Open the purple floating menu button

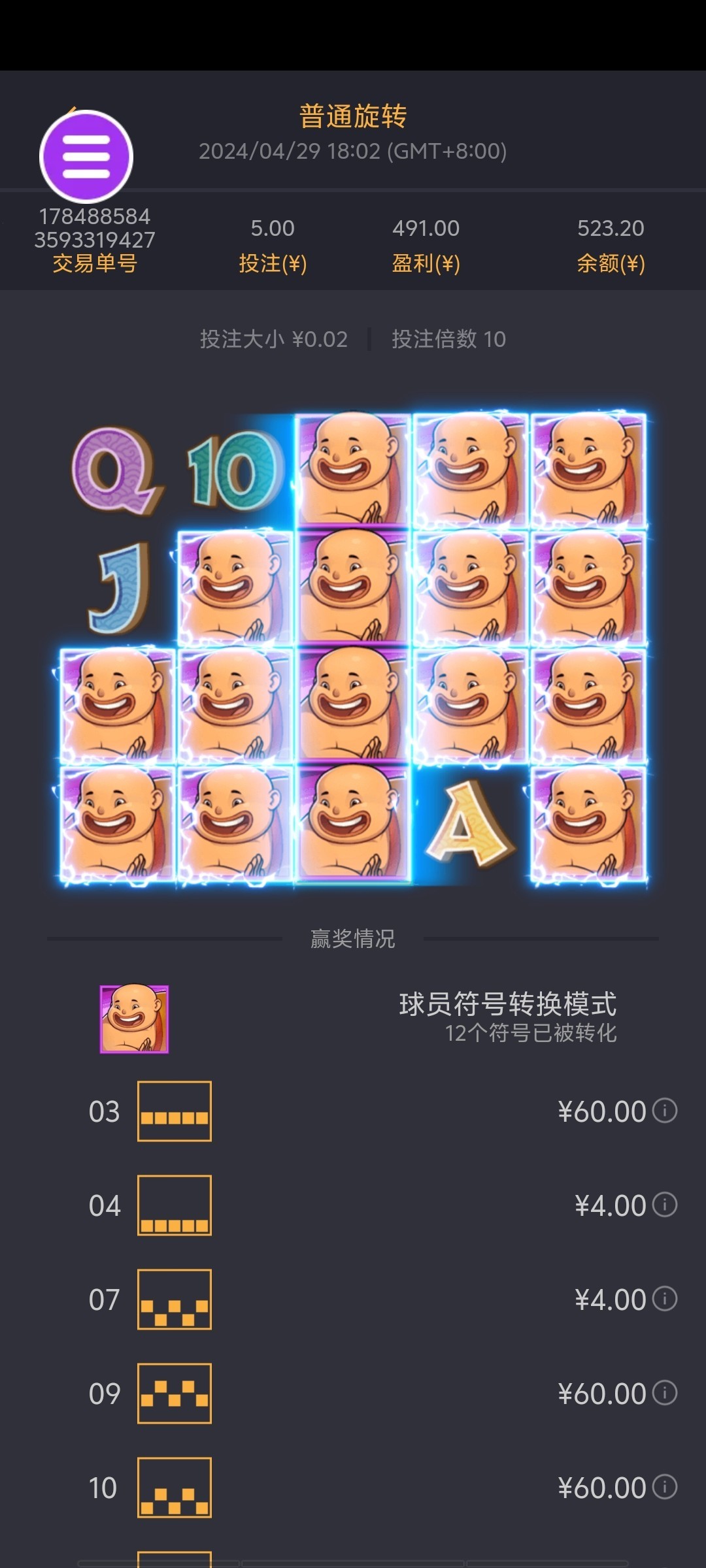(86, 157)
